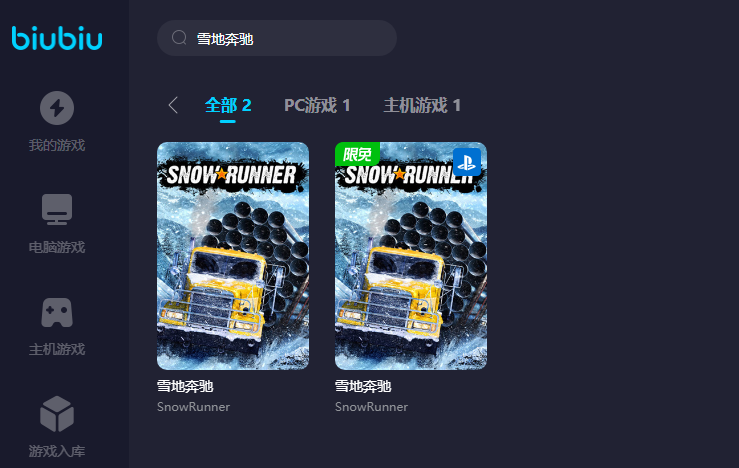The height and width of the screenshot is (468, 739).
Task: Open the first SnowRunner PC game card
Action: click(233, 256)
